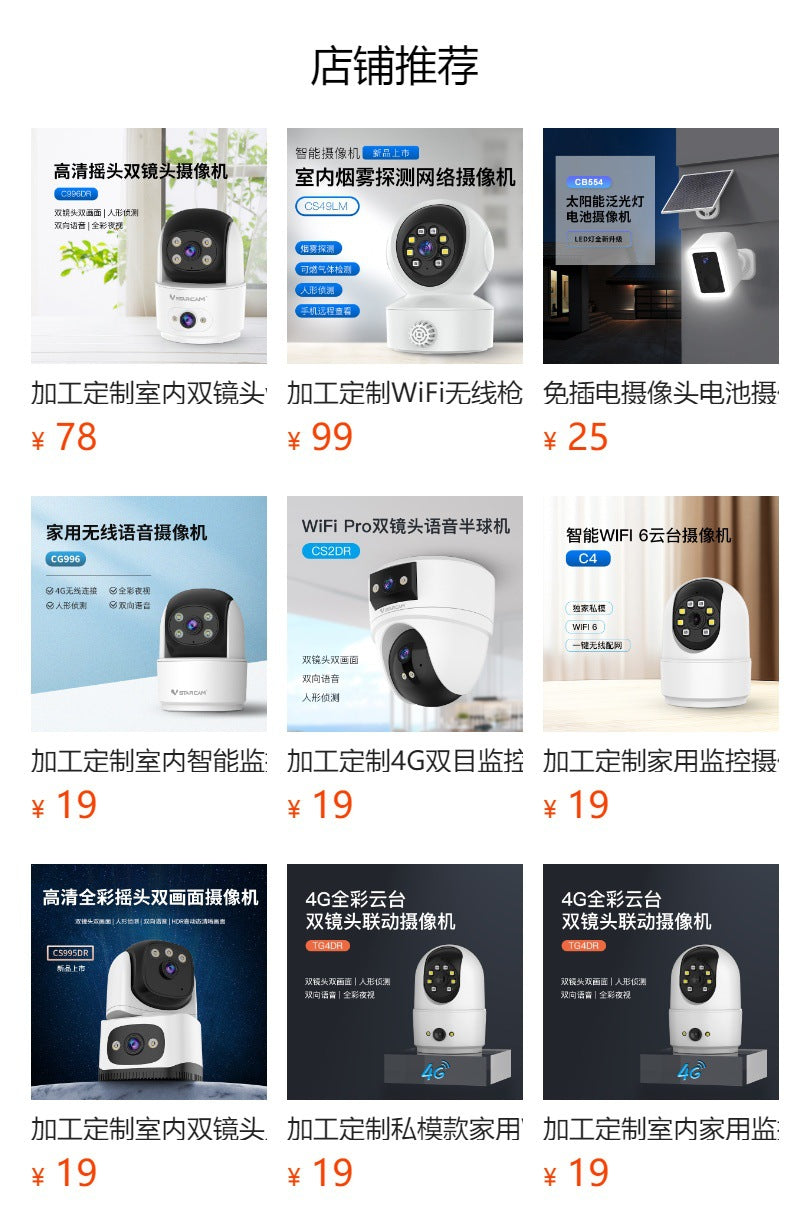View the 加工定制室内双镜头 CS995DR product priced ¥19
The image size is (790, 1232).
pyautogui.click(x=148, y=982)
